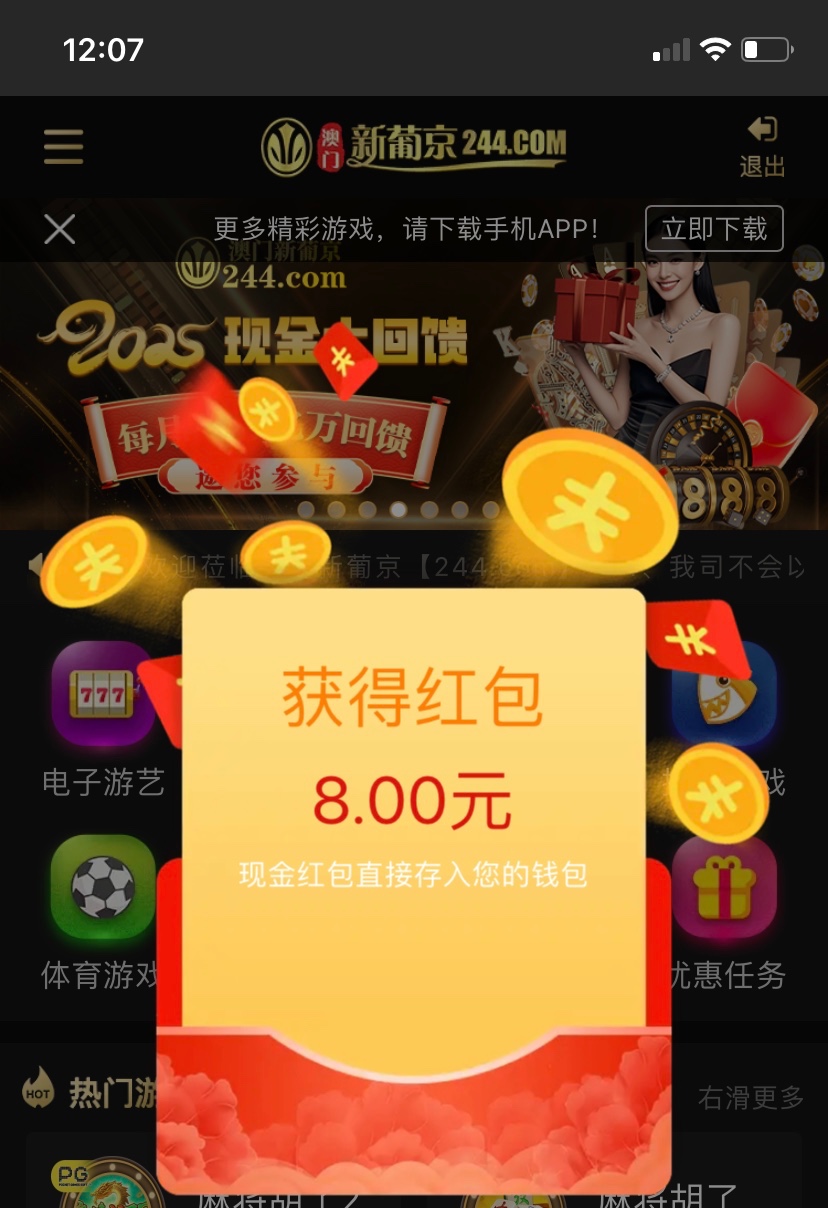Open the 体育游戏 category

(x=102, y=888)
